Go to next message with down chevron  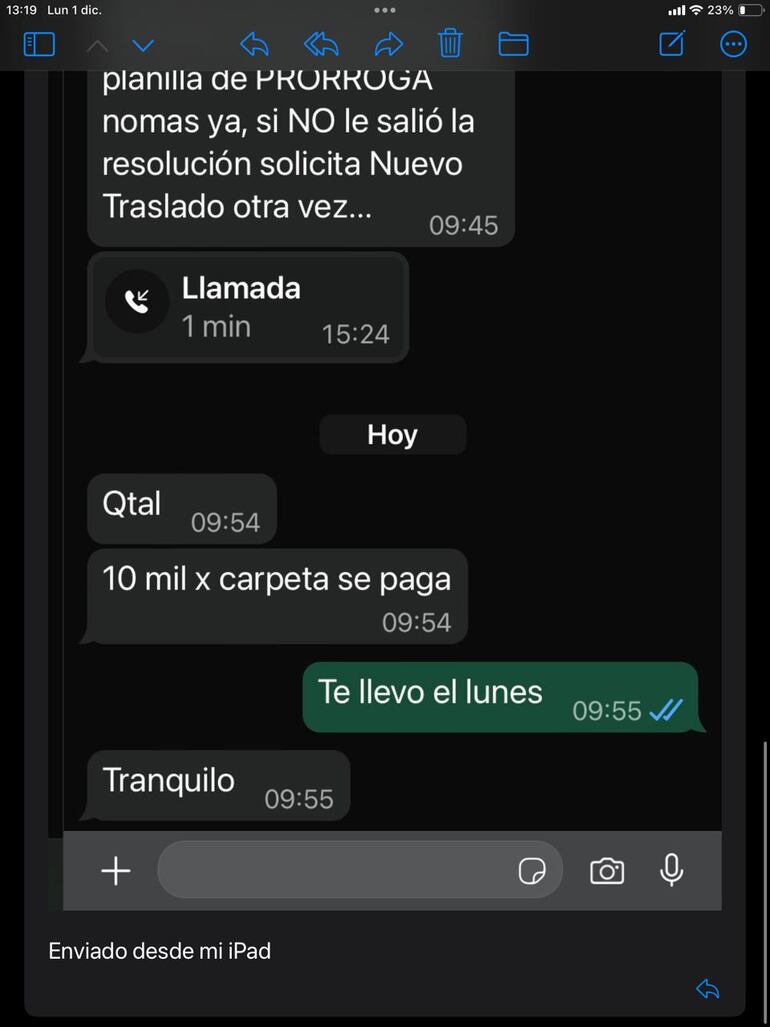pos(143,44)
